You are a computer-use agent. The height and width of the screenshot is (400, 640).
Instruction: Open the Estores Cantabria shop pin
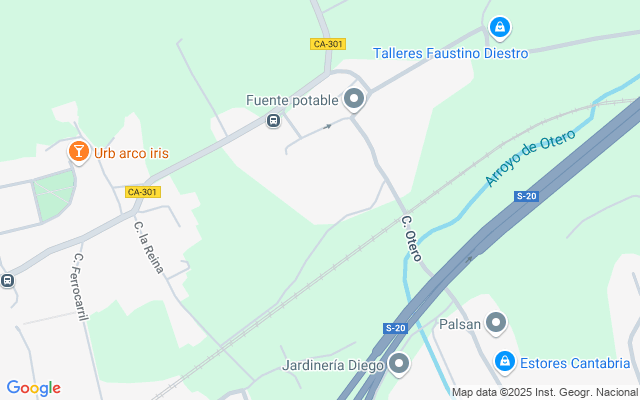506,361
